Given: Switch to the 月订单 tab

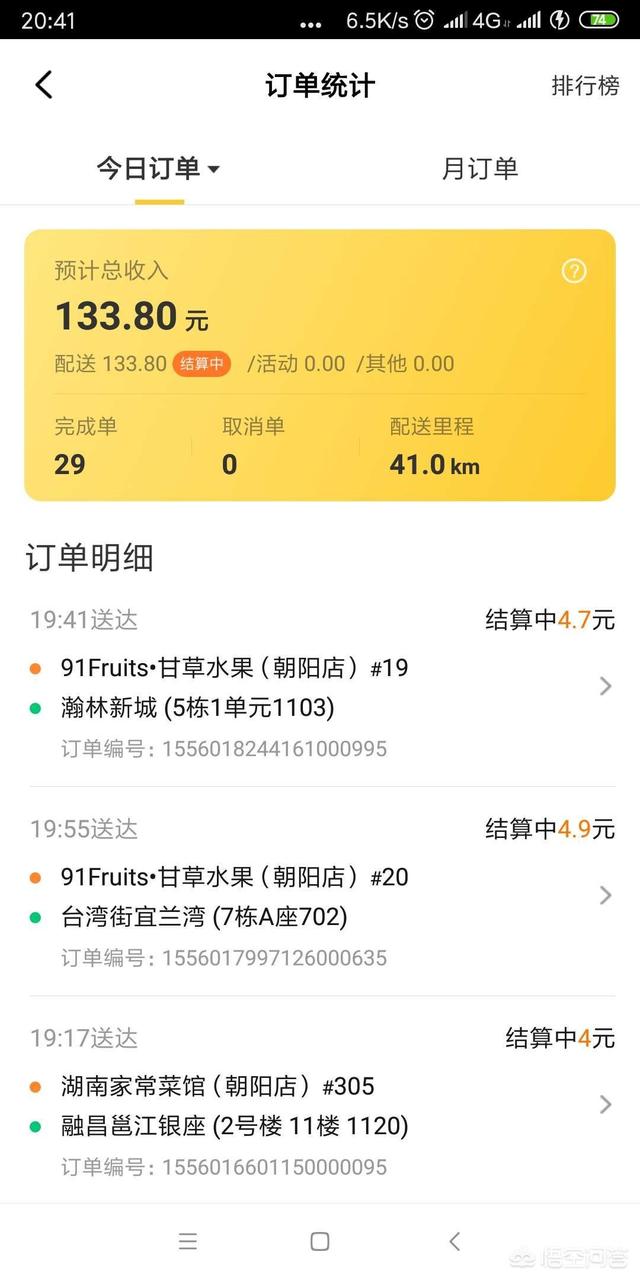Looking at the screenshot, I should [x=480, y=168].
